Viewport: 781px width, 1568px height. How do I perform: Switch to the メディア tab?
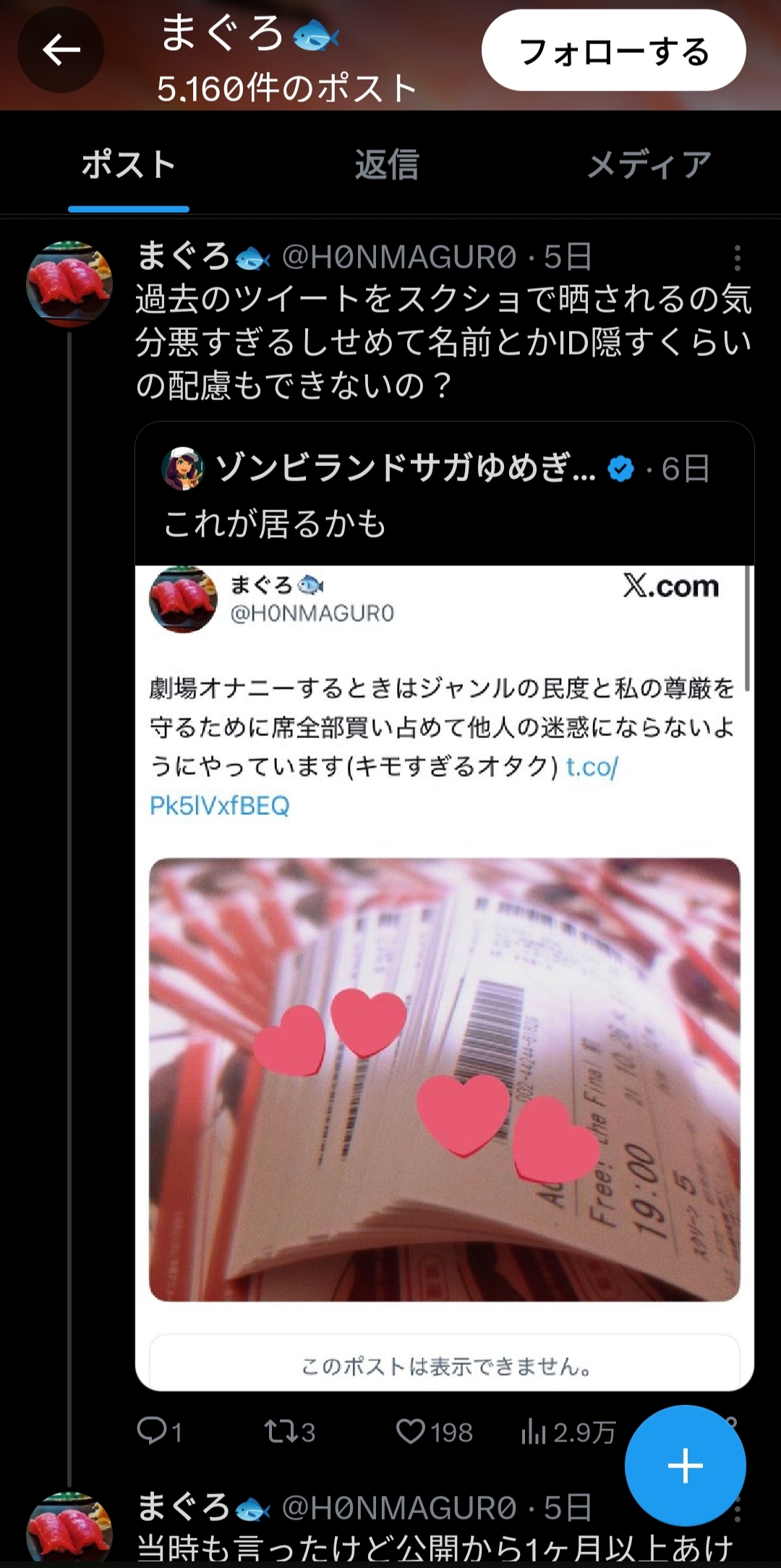click(x=649, y=165)
